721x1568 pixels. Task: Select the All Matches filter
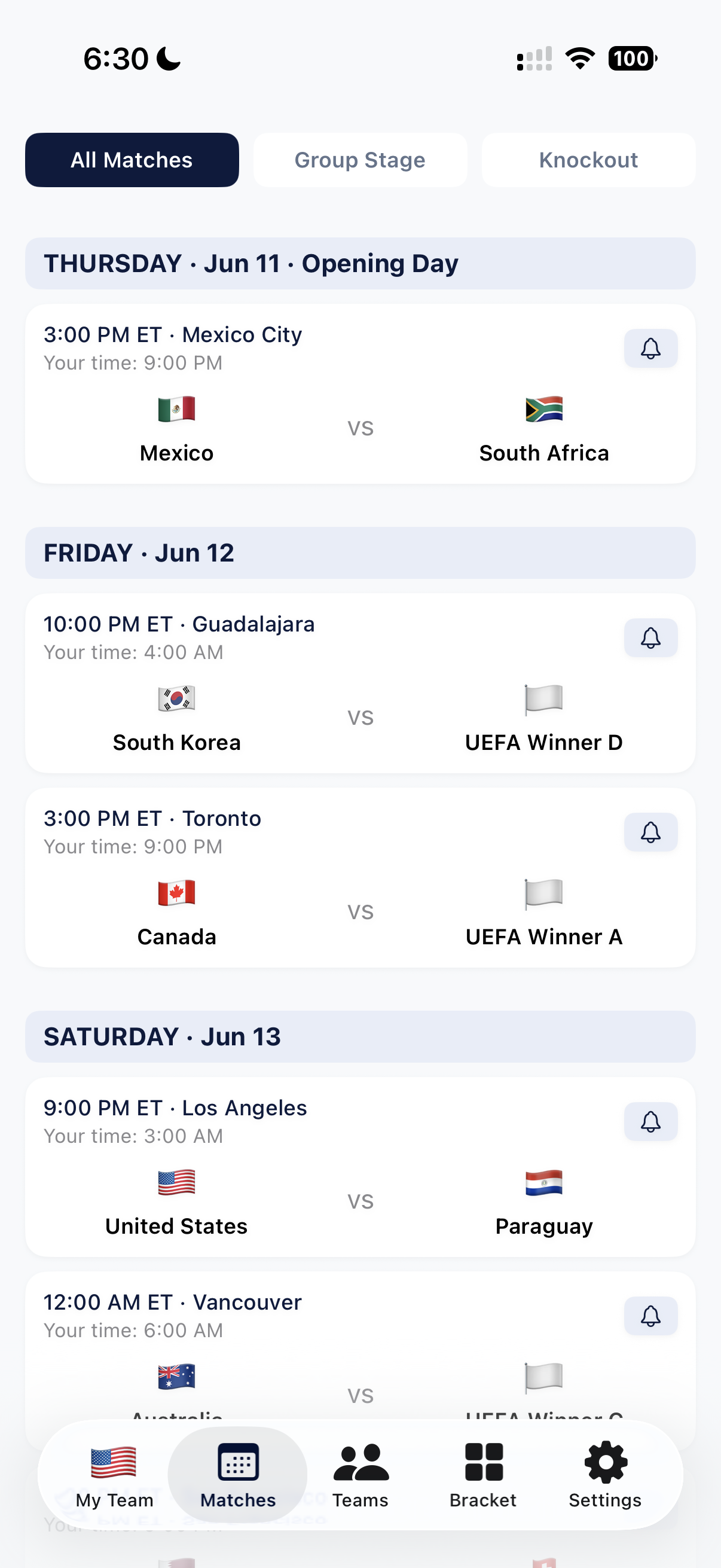point(132,160)
